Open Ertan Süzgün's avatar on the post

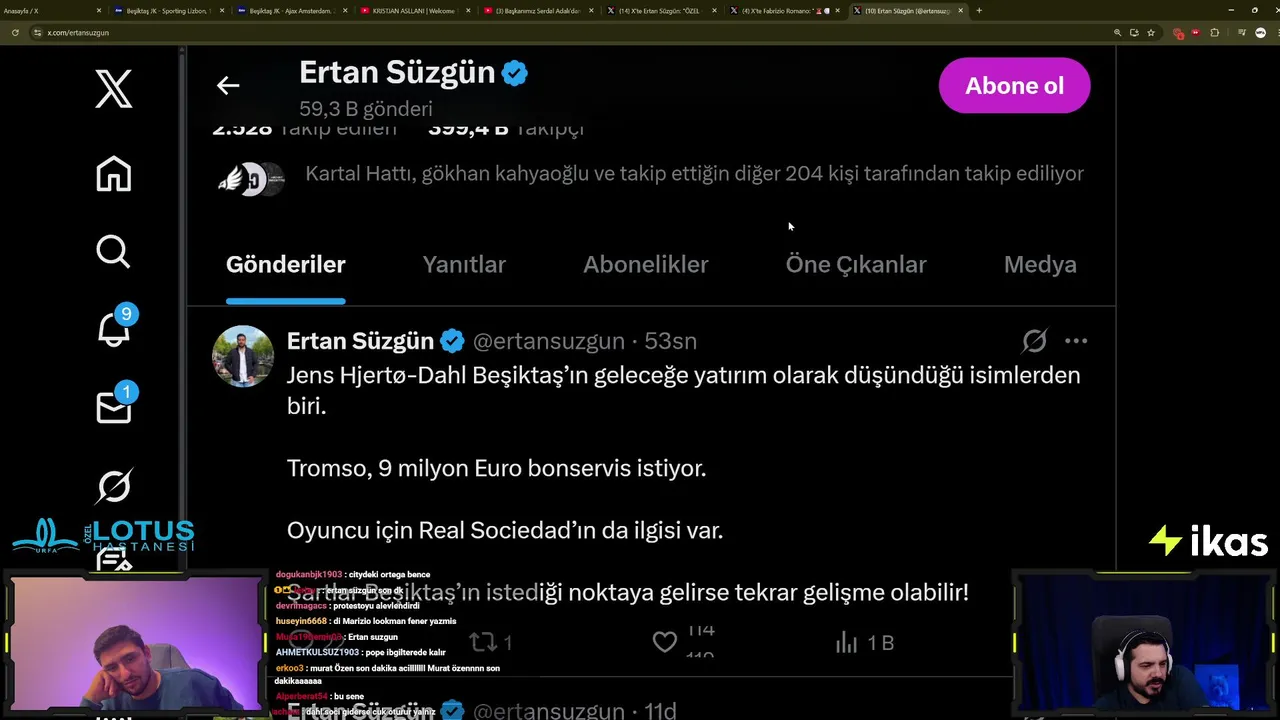point(243,355)
